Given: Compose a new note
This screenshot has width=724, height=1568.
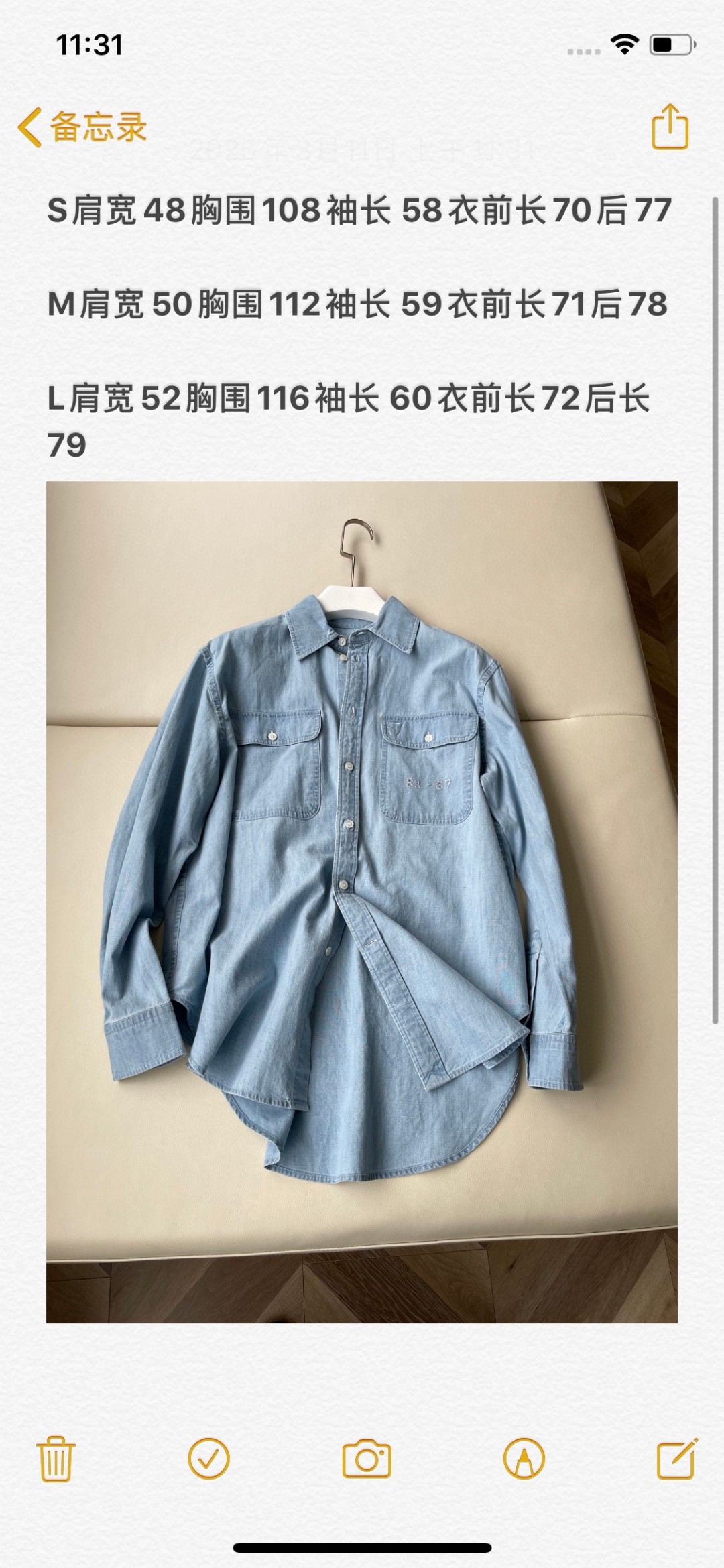Looking at the screenshot, I should click(676, 1458).
